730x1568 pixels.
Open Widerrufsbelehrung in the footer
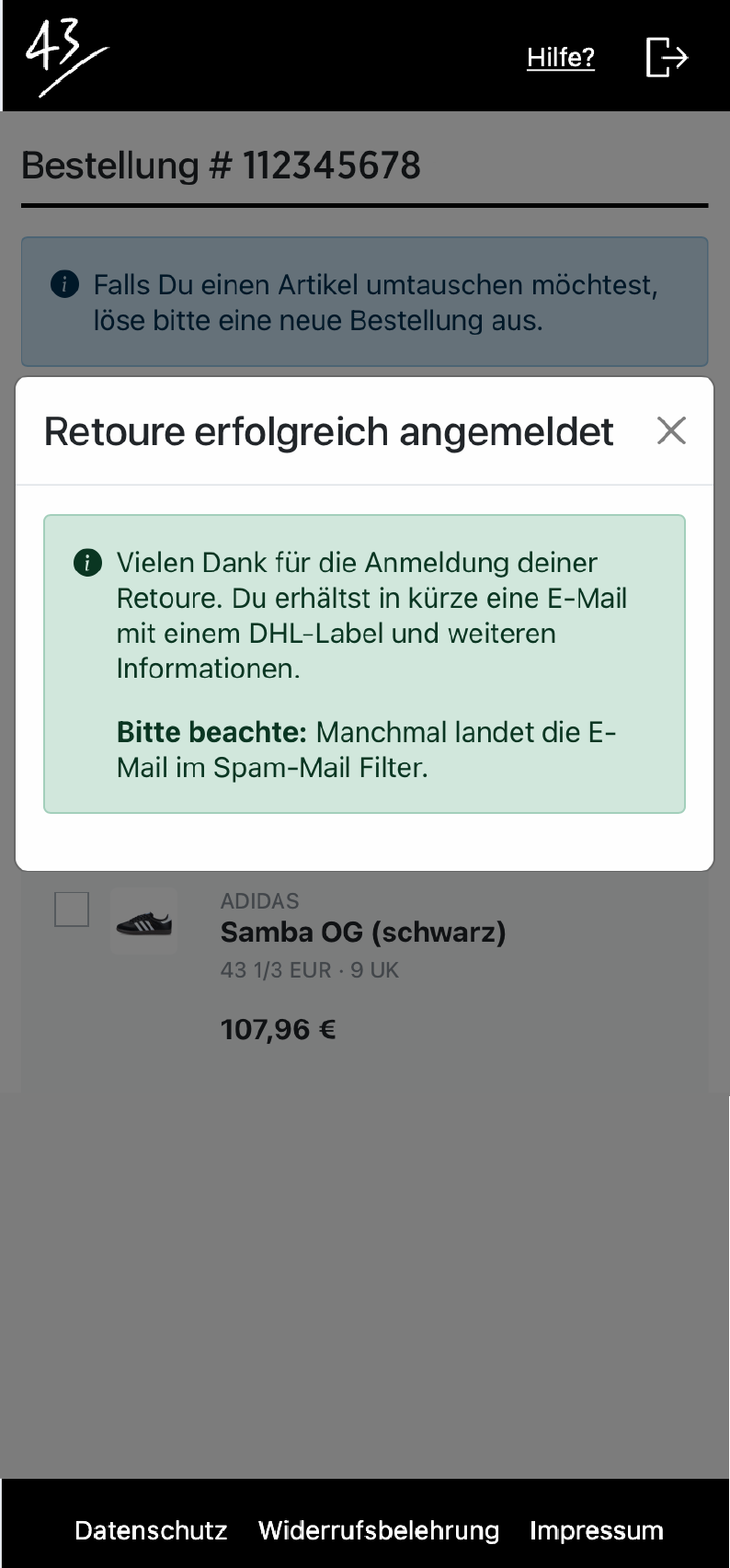(379, 1530)
